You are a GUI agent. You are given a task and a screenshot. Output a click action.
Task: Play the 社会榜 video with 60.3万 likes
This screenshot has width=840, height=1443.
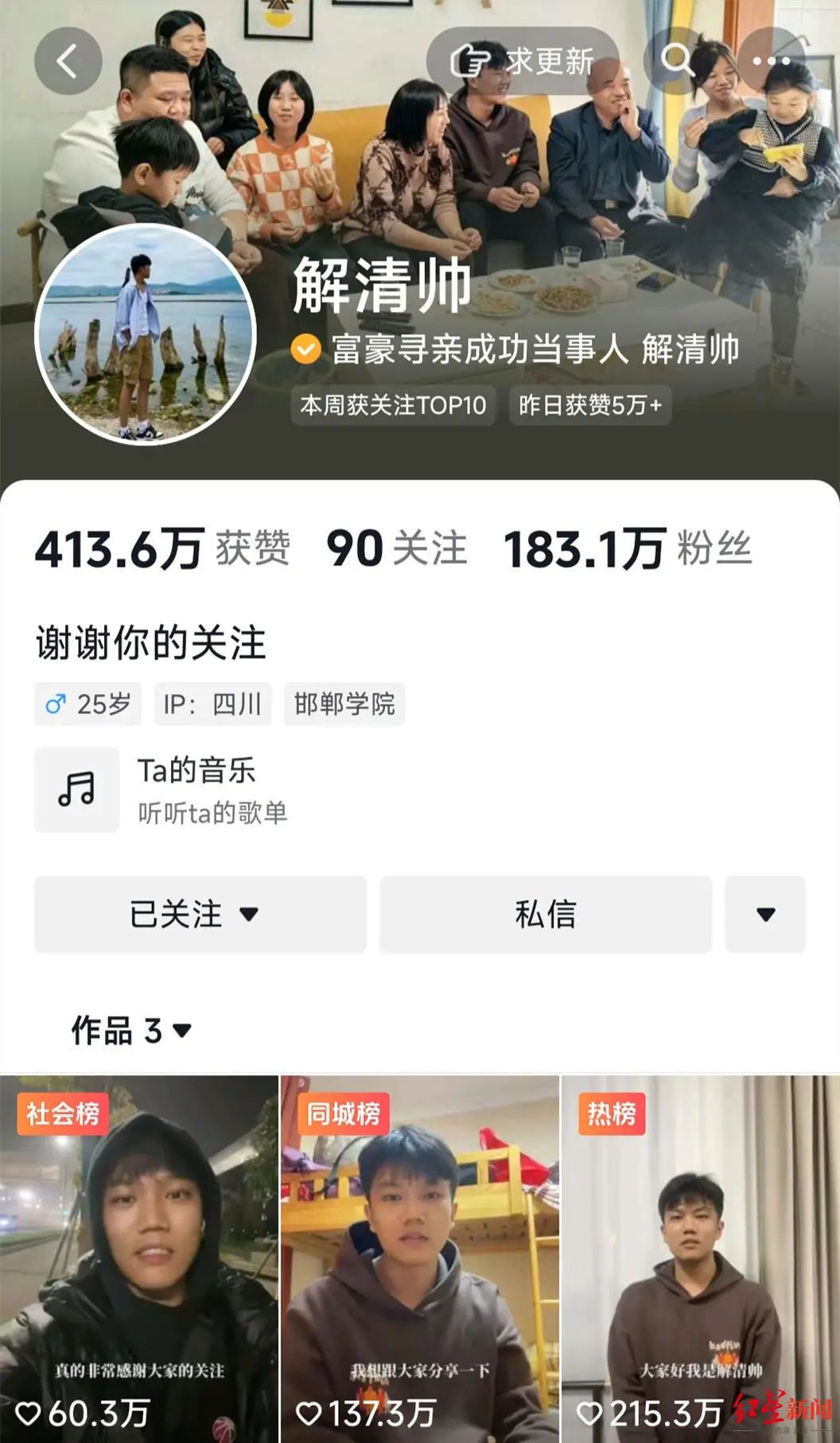pyautogui.click(x=139, y=1258)
